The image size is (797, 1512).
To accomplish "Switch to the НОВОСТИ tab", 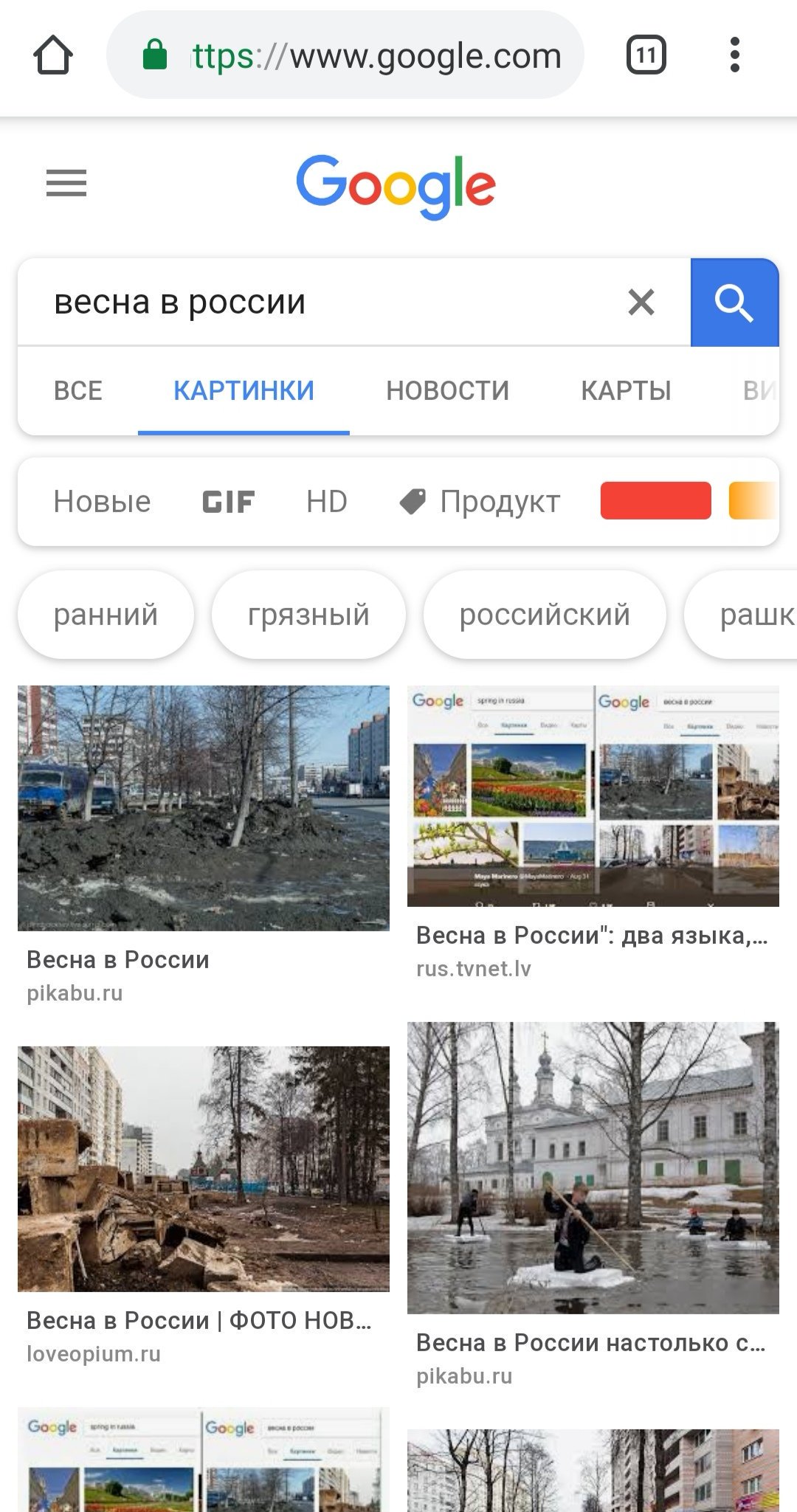I will pyautogui.click(x=447, y=391).
